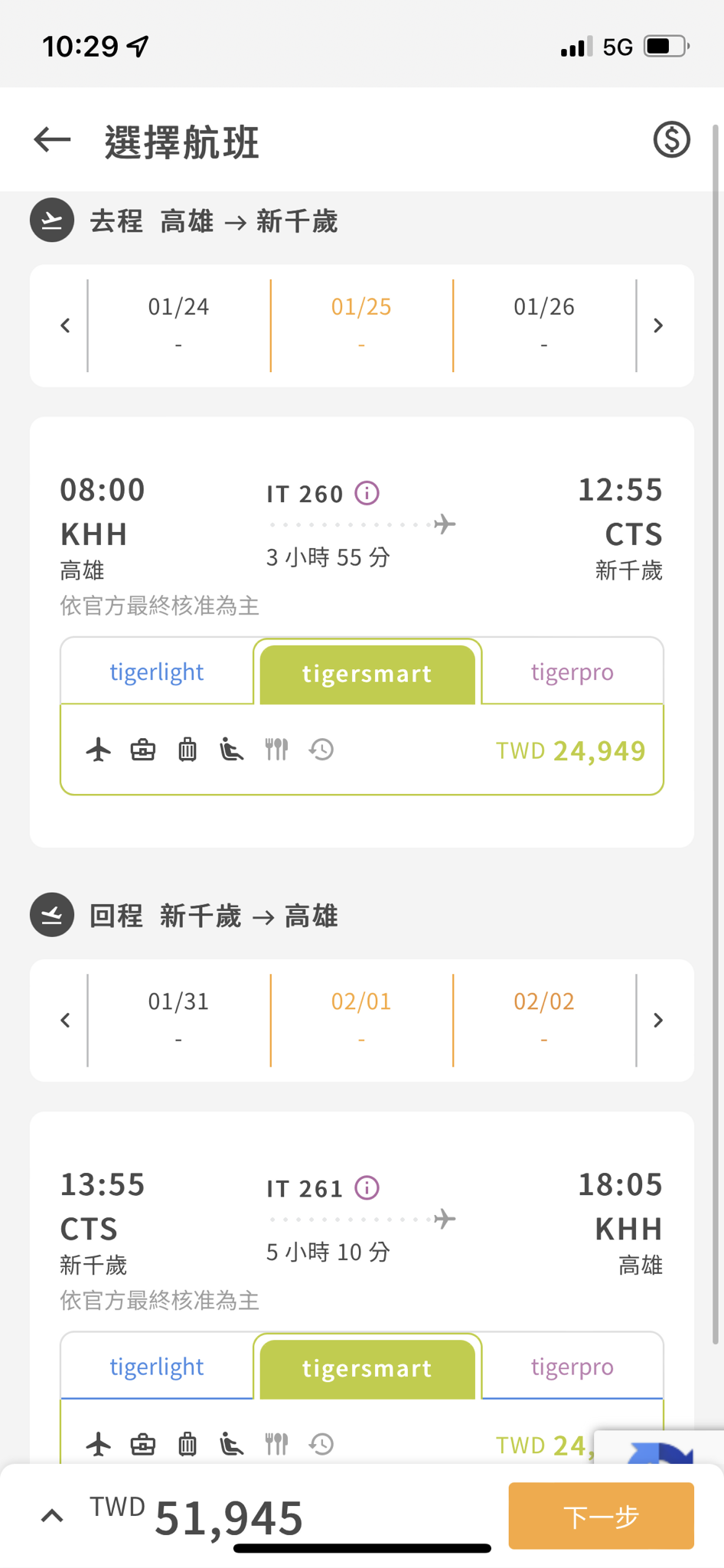The height and width of the screenshot is (1568, 724).
Task: Select the 01/24 departure date
Action: pyautogui.click(x=178, y=325)
